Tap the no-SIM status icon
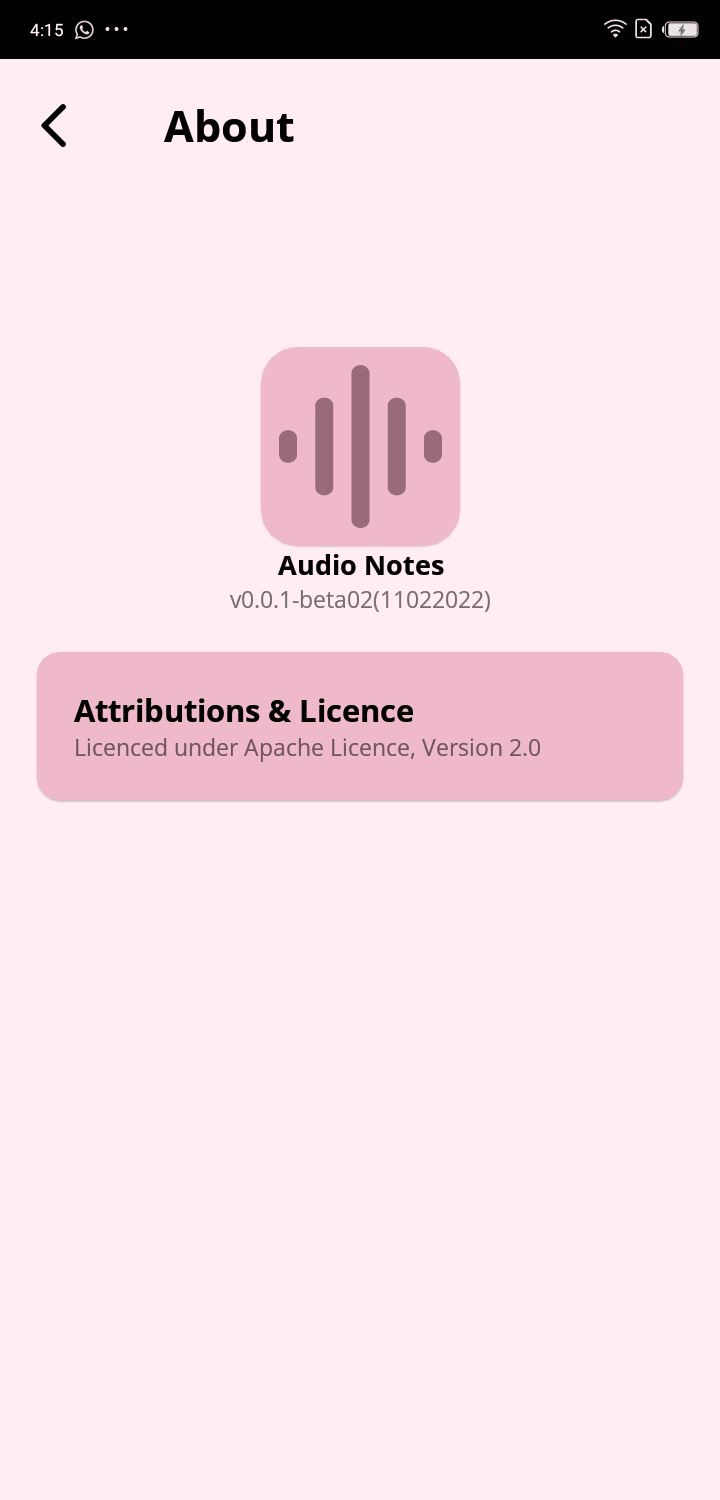The height and width of the screenshot is (1500, 720). click(x=644, y=29)
